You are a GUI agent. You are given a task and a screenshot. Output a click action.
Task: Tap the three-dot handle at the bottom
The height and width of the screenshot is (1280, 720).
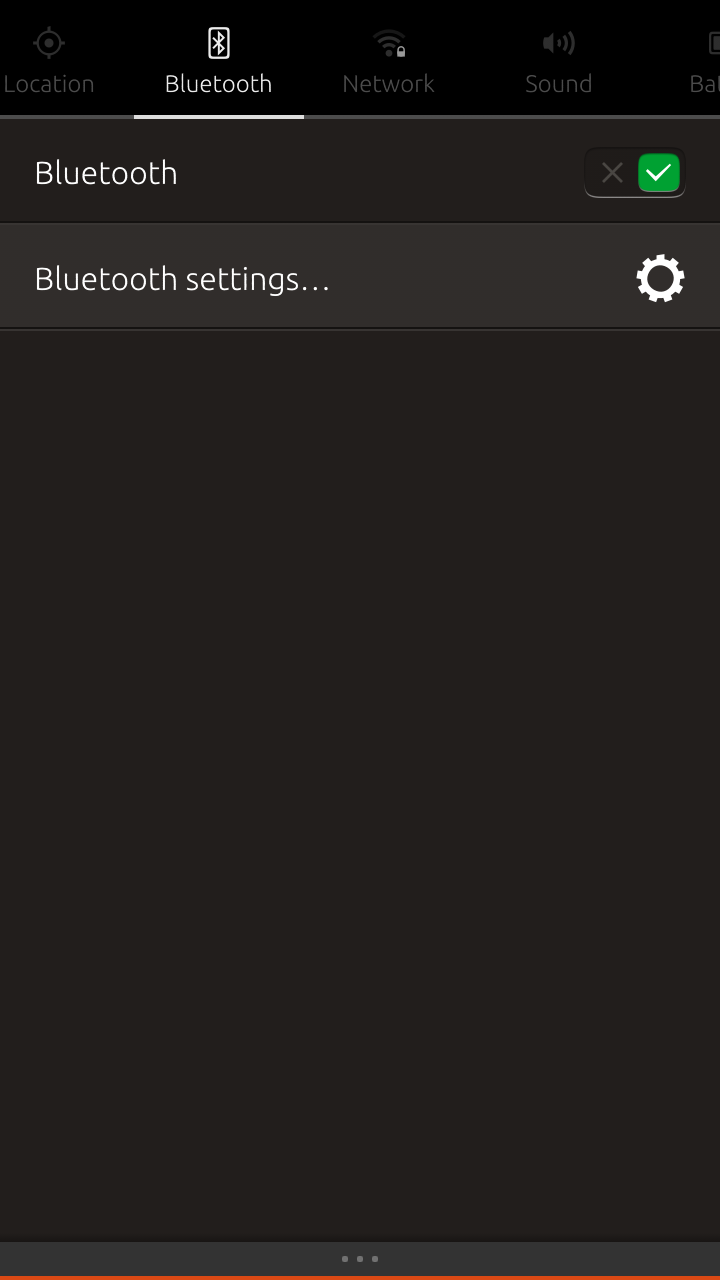pos(360,1259)
